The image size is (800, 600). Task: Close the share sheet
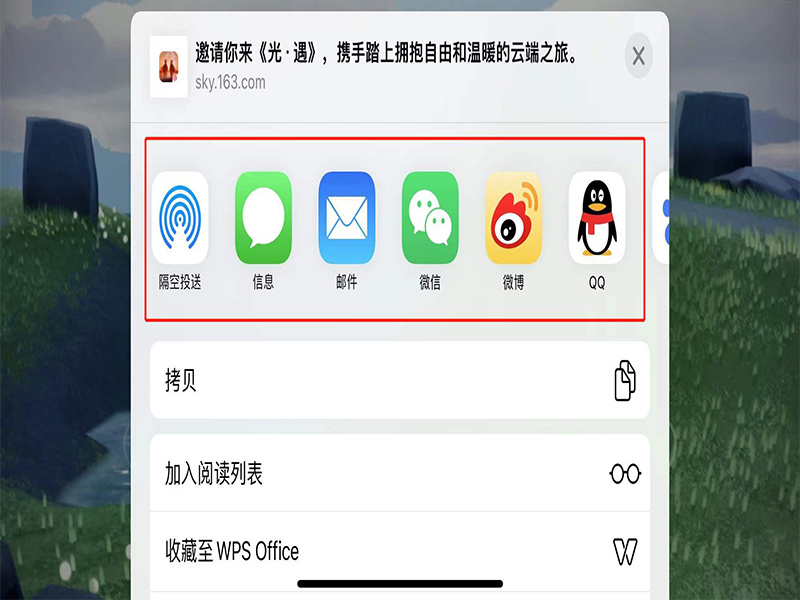[638, 55]
